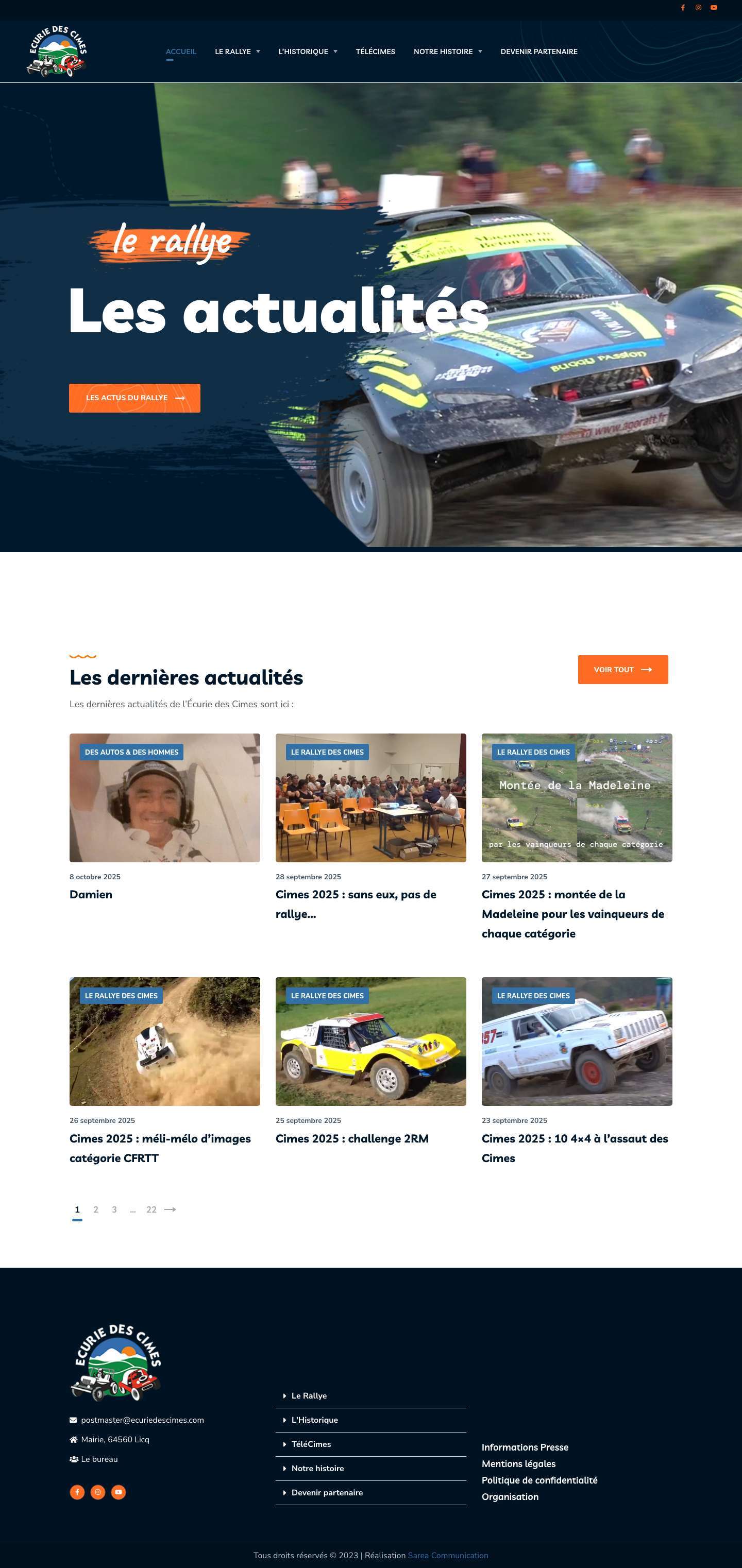Open the Facebook icon in the top bar

(682, 8)
